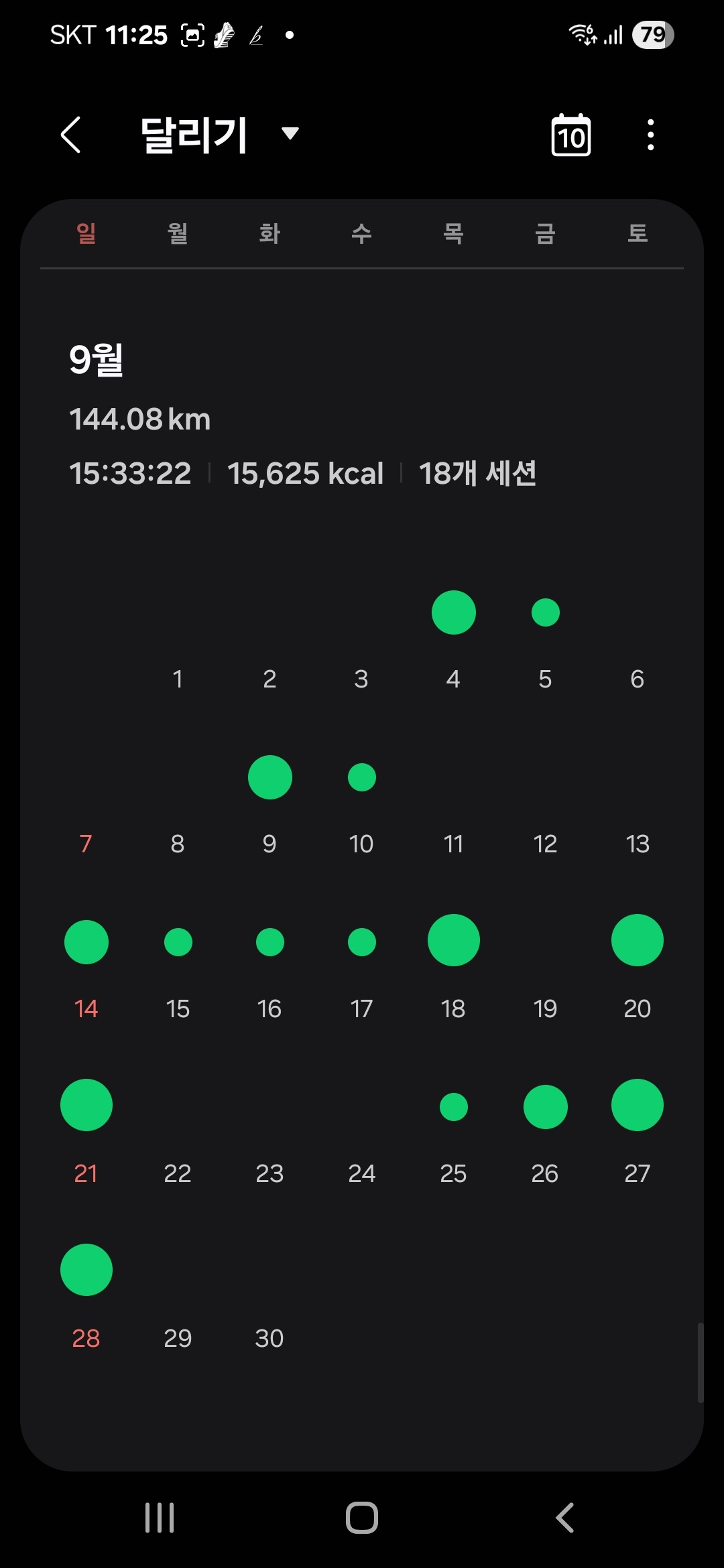Viewport: 724px width, 1568px height.
Task: Go to the home screen
Action: pyautogui.click(x=362, y=1518)
